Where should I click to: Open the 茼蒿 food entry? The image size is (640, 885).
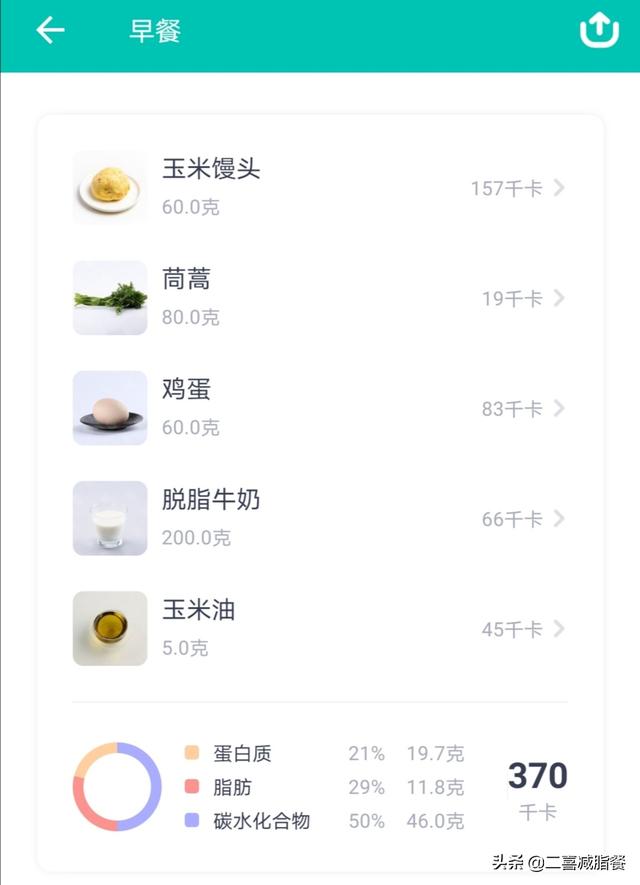pos(318,298)
